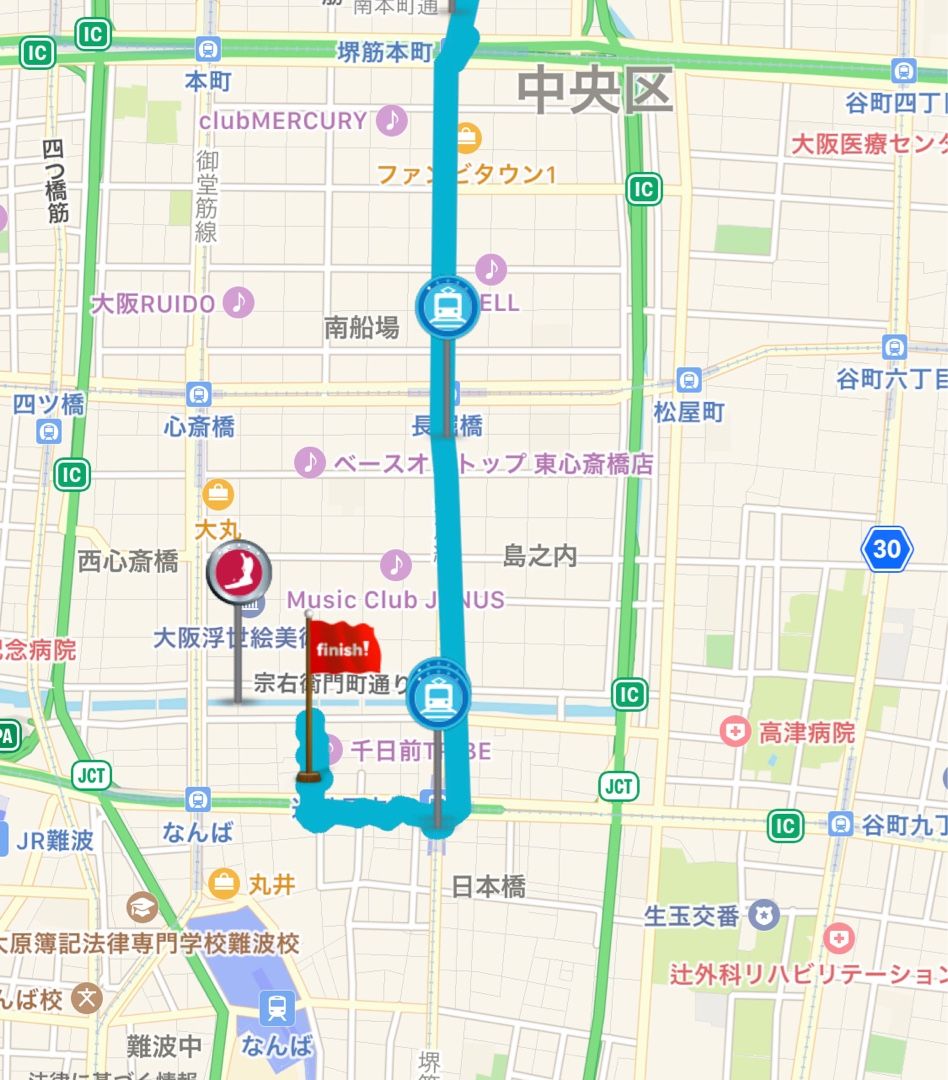Select the red round pin near 大丸
Screen dimensions: 948x1080
point(238,573)
